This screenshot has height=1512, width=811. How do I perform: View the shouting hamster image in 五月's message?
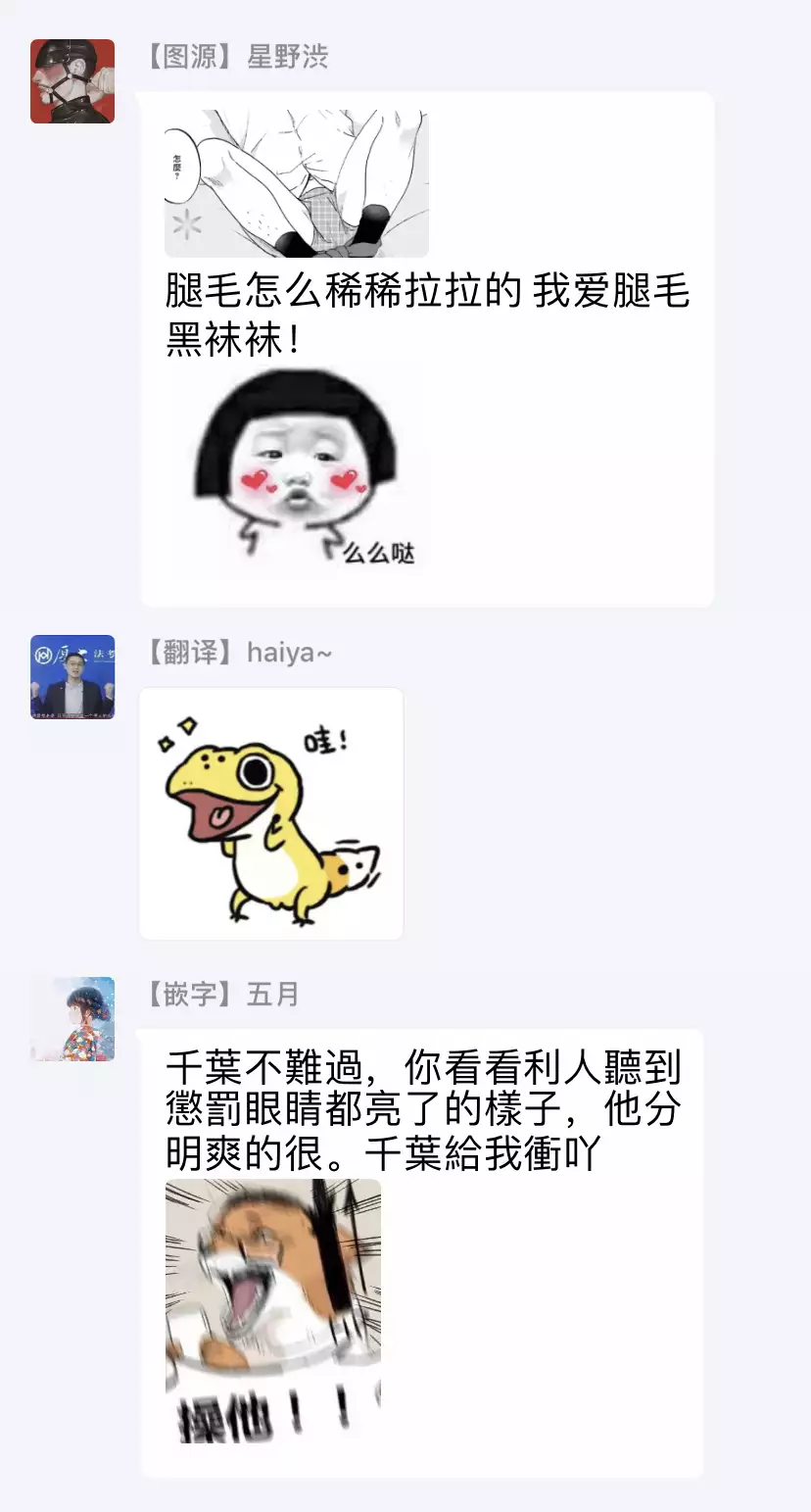272,1311
